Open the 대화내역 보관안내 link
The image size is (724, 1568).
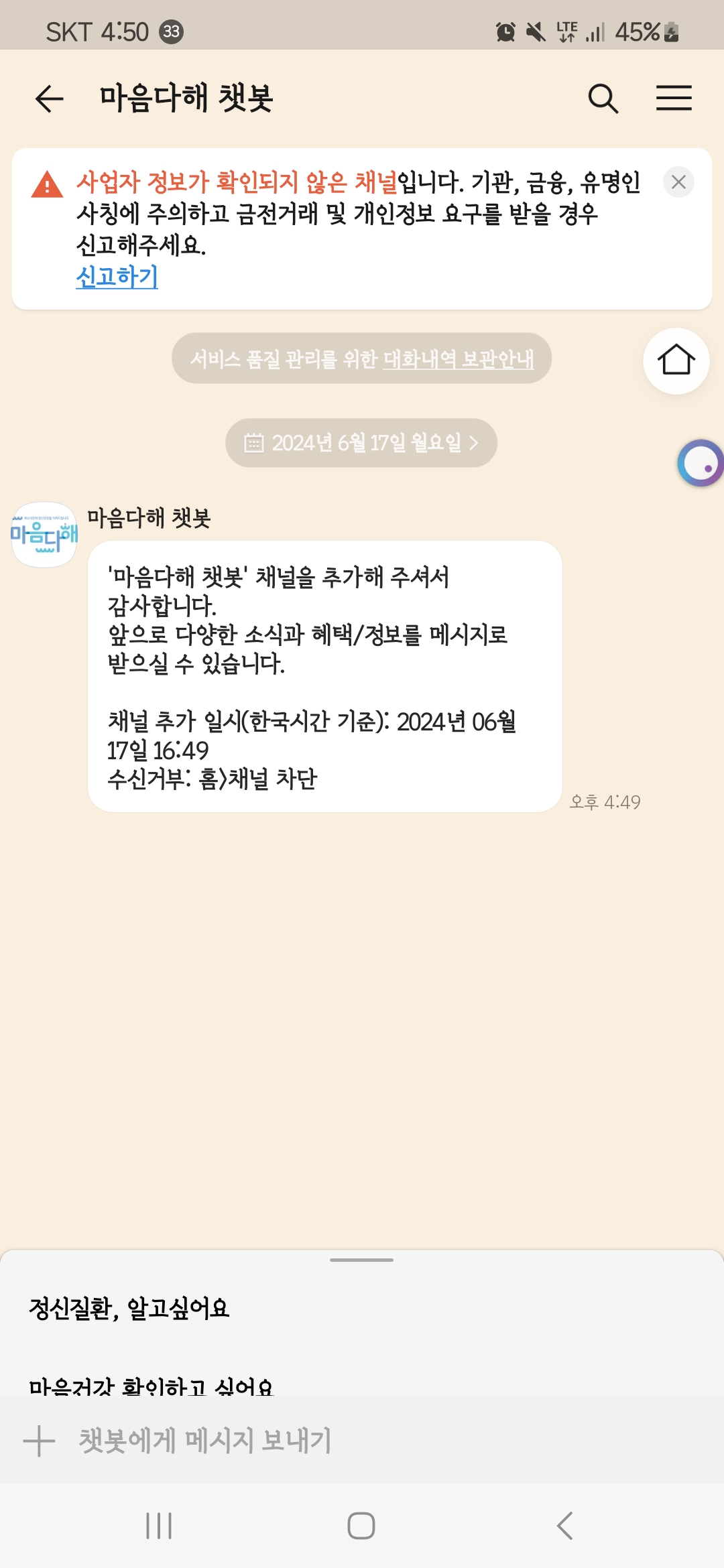click(459, 359)
